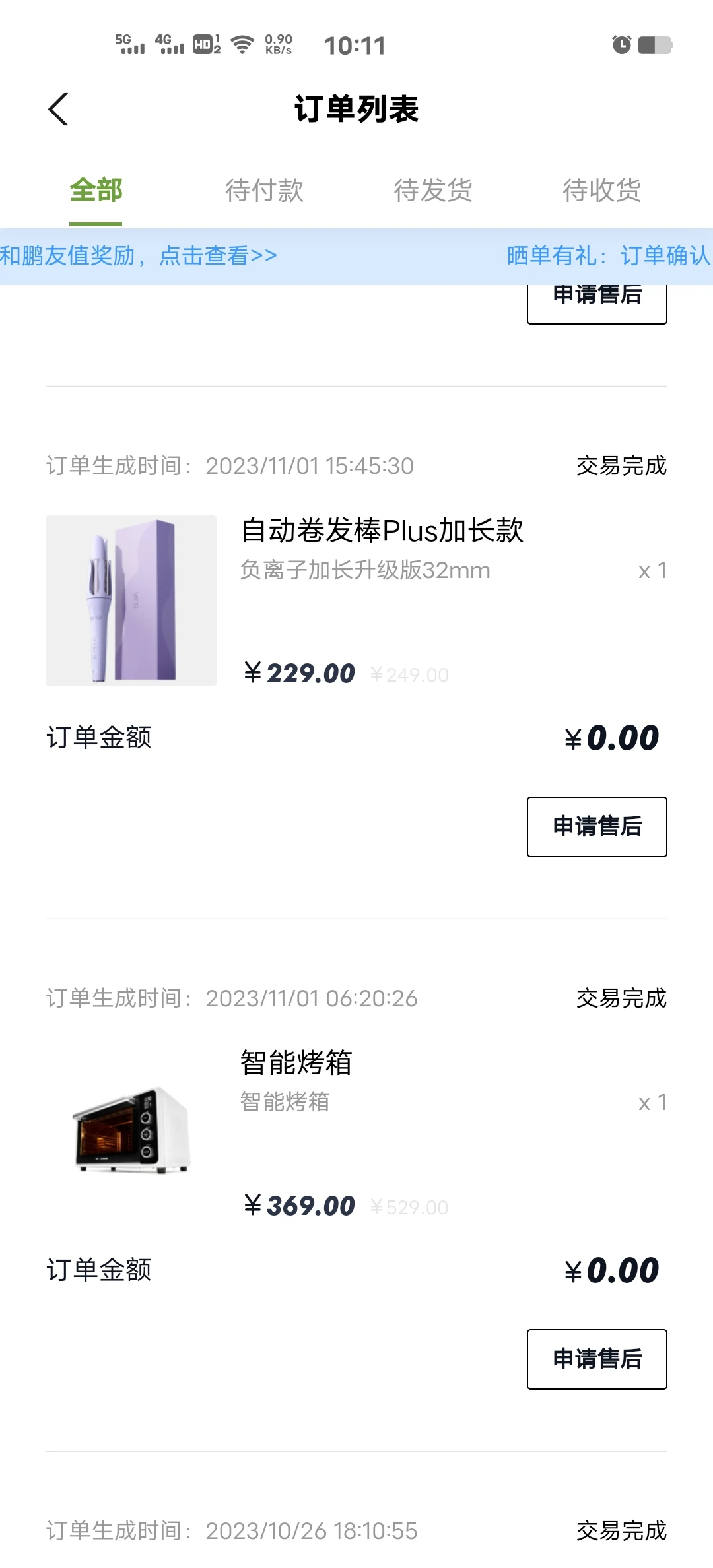
Task: Select the 待收货 tab
Action: [x=601, y=191]
